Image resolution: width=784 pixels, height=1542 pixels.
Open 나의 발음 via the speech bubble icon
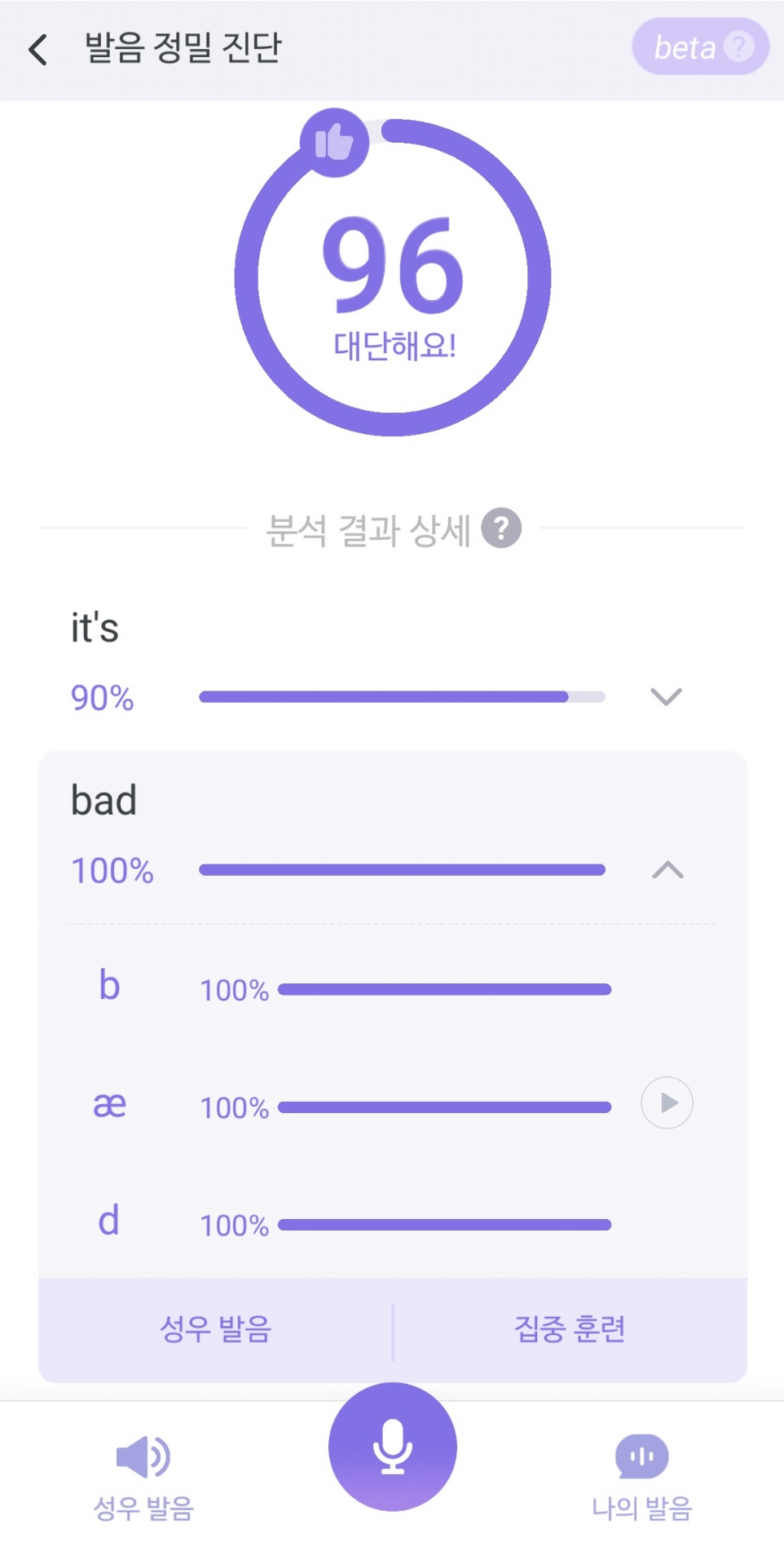[641, 1456]
